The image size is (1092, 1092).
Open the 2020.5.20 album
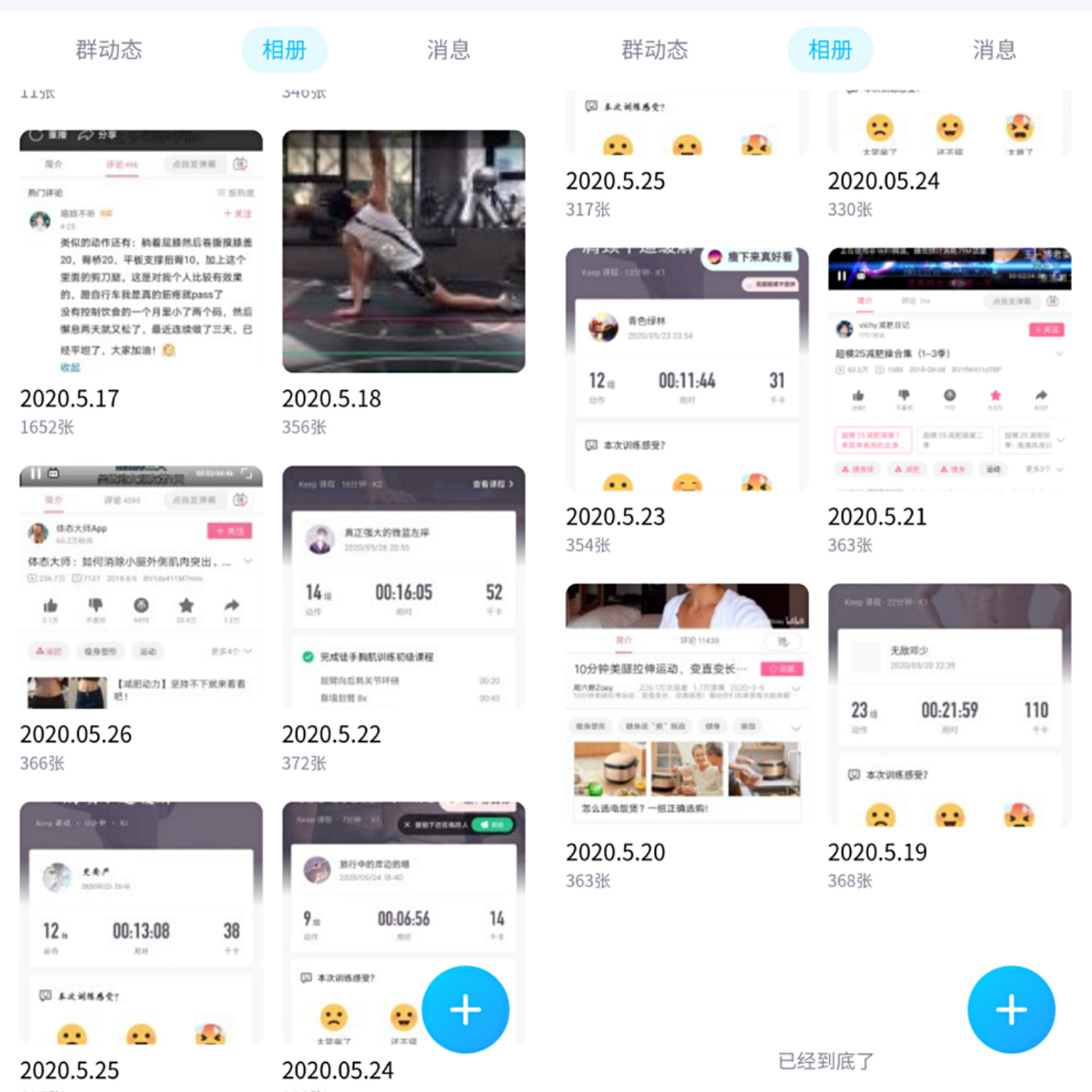point(687,704)
